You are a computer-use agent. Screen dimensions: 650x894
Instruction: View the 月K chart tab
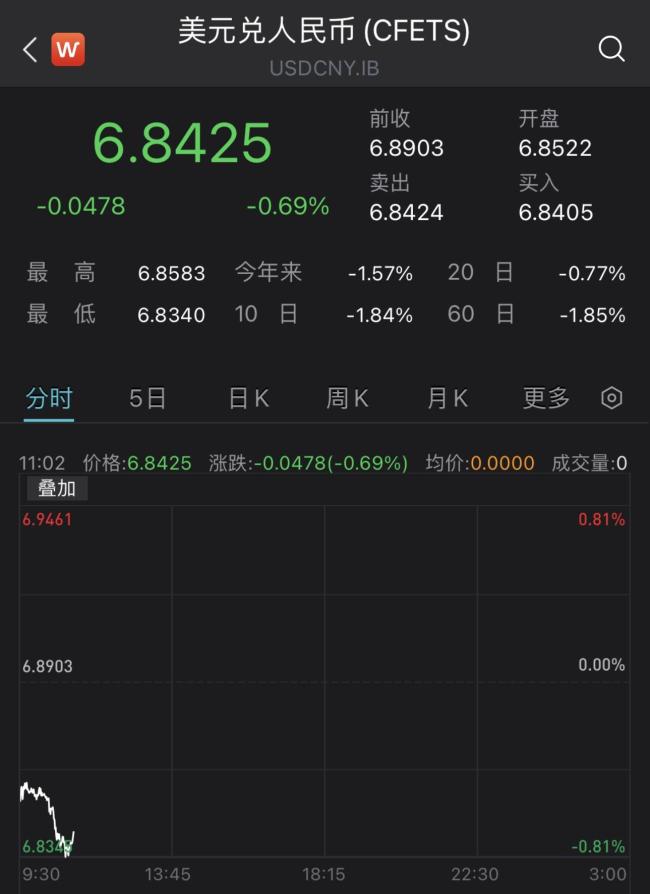[x=447, y=398]
